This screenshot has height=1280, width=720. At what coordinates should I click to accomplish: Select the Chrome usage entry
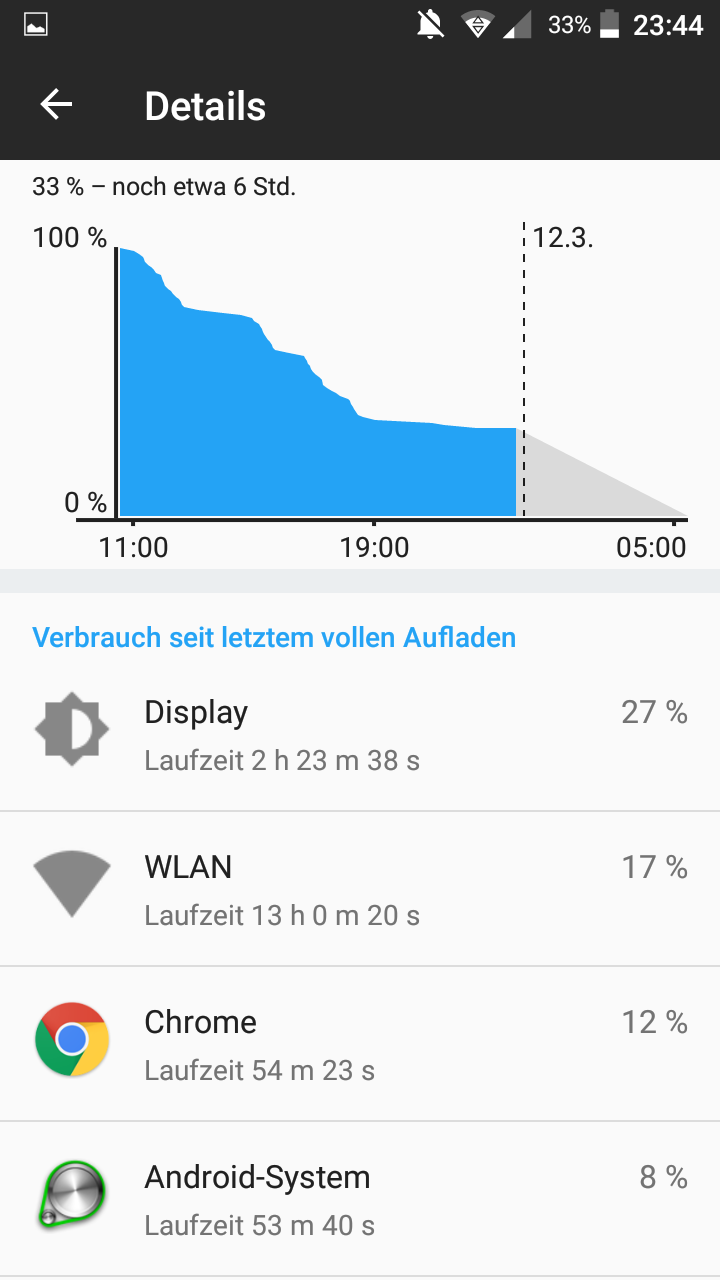click(x=360, y=1044)
